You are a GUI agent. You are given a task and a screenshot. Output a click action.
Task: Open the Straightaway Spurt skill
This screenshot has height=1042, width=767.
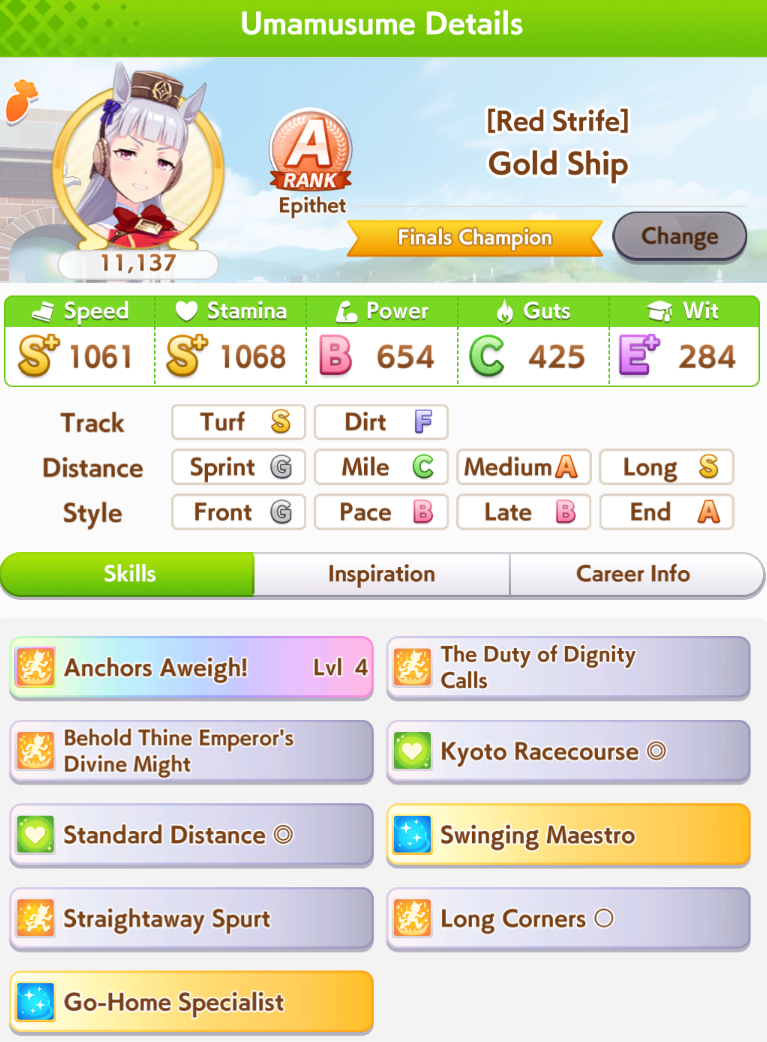point(191,919)
